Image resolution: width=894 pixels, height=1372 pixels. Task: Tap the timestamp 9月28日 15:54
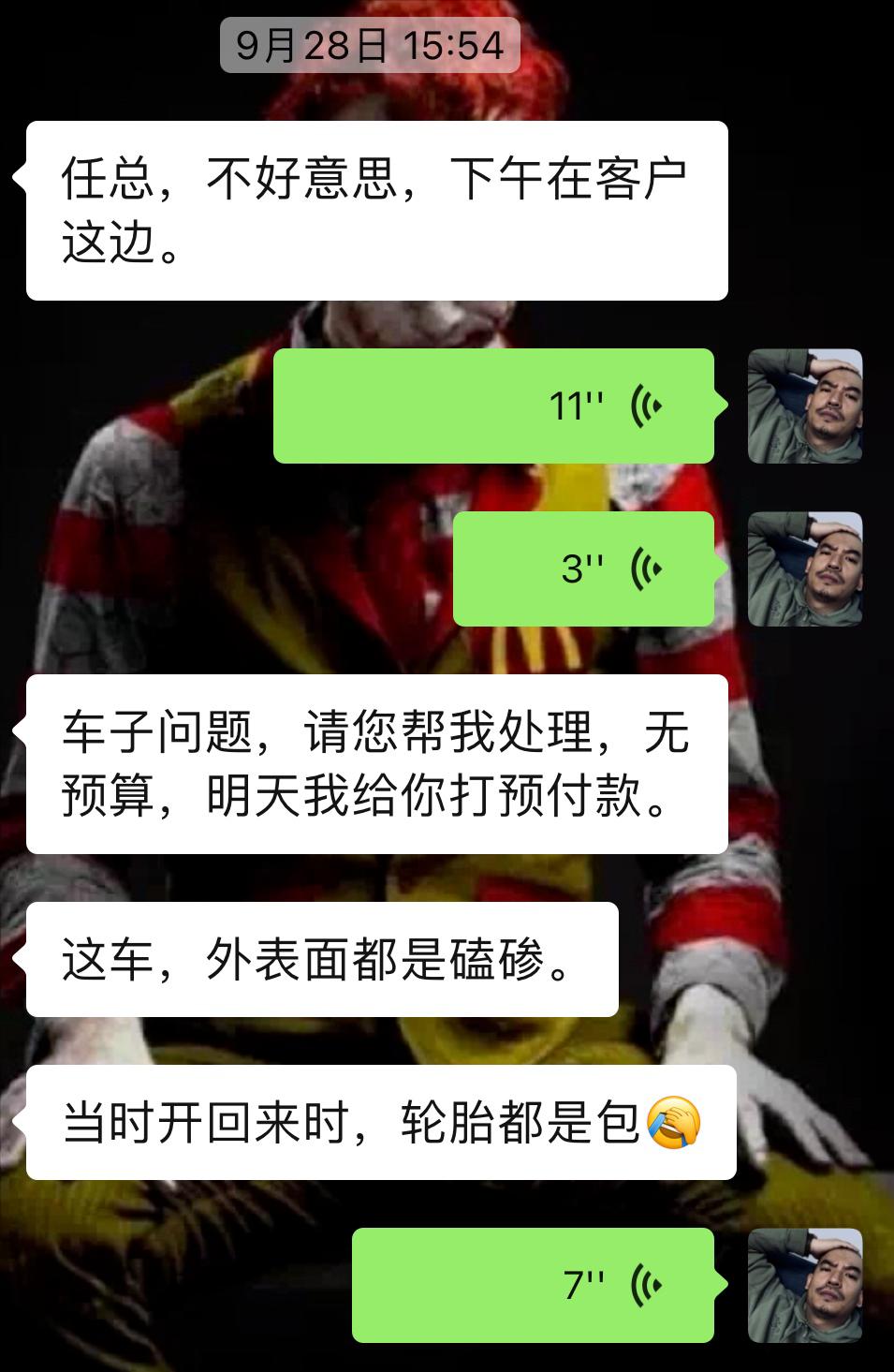pyautogui.click(x=366, y=42)
